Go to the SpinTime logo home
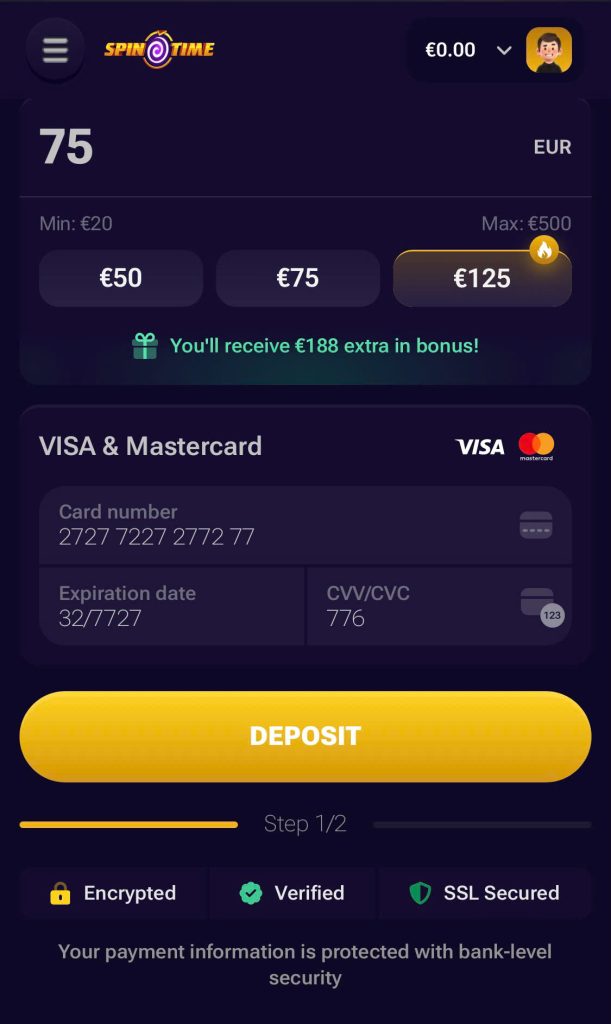 point(159,49)
